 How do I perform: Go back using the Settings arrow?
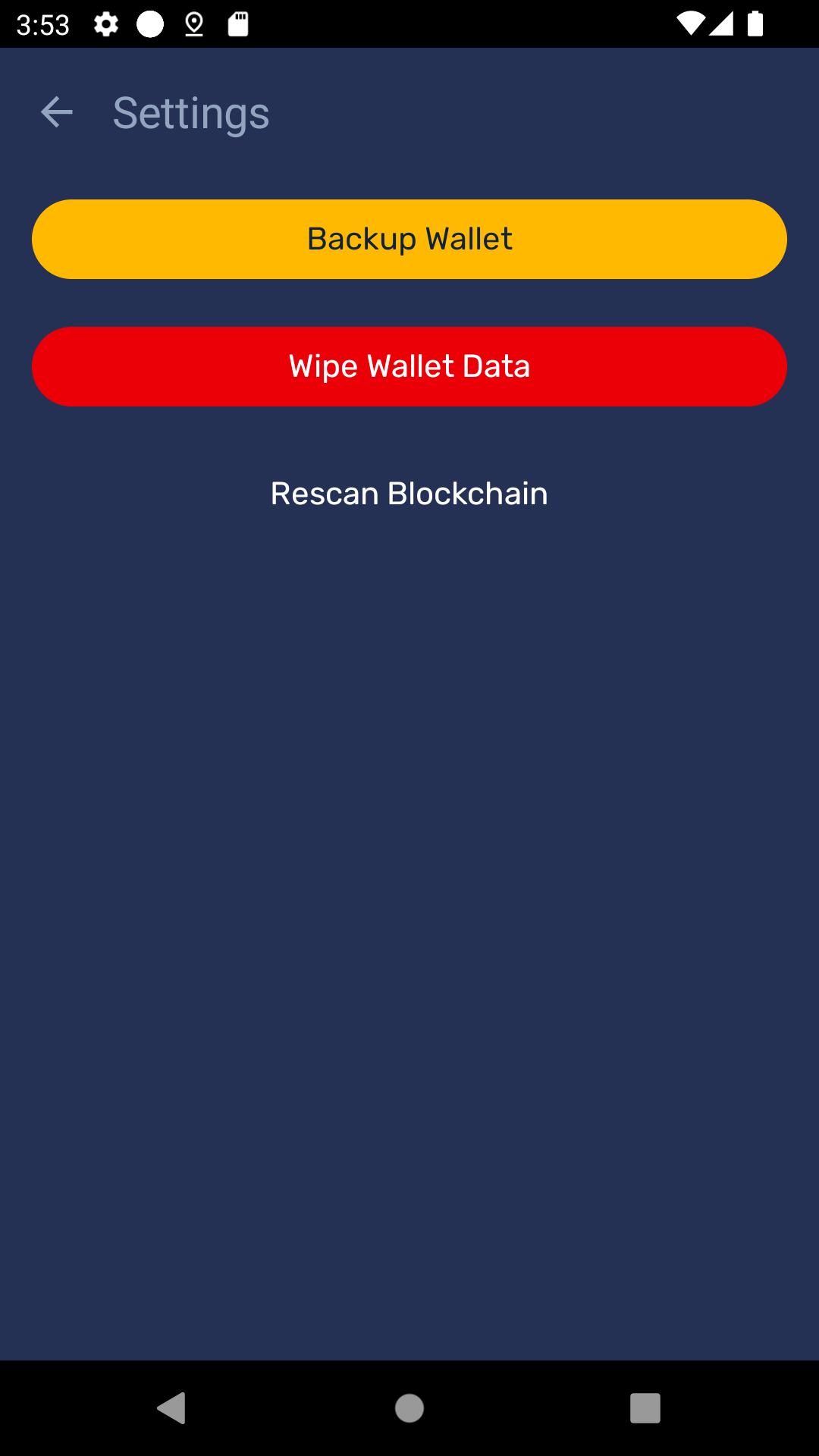pos(56,112)
